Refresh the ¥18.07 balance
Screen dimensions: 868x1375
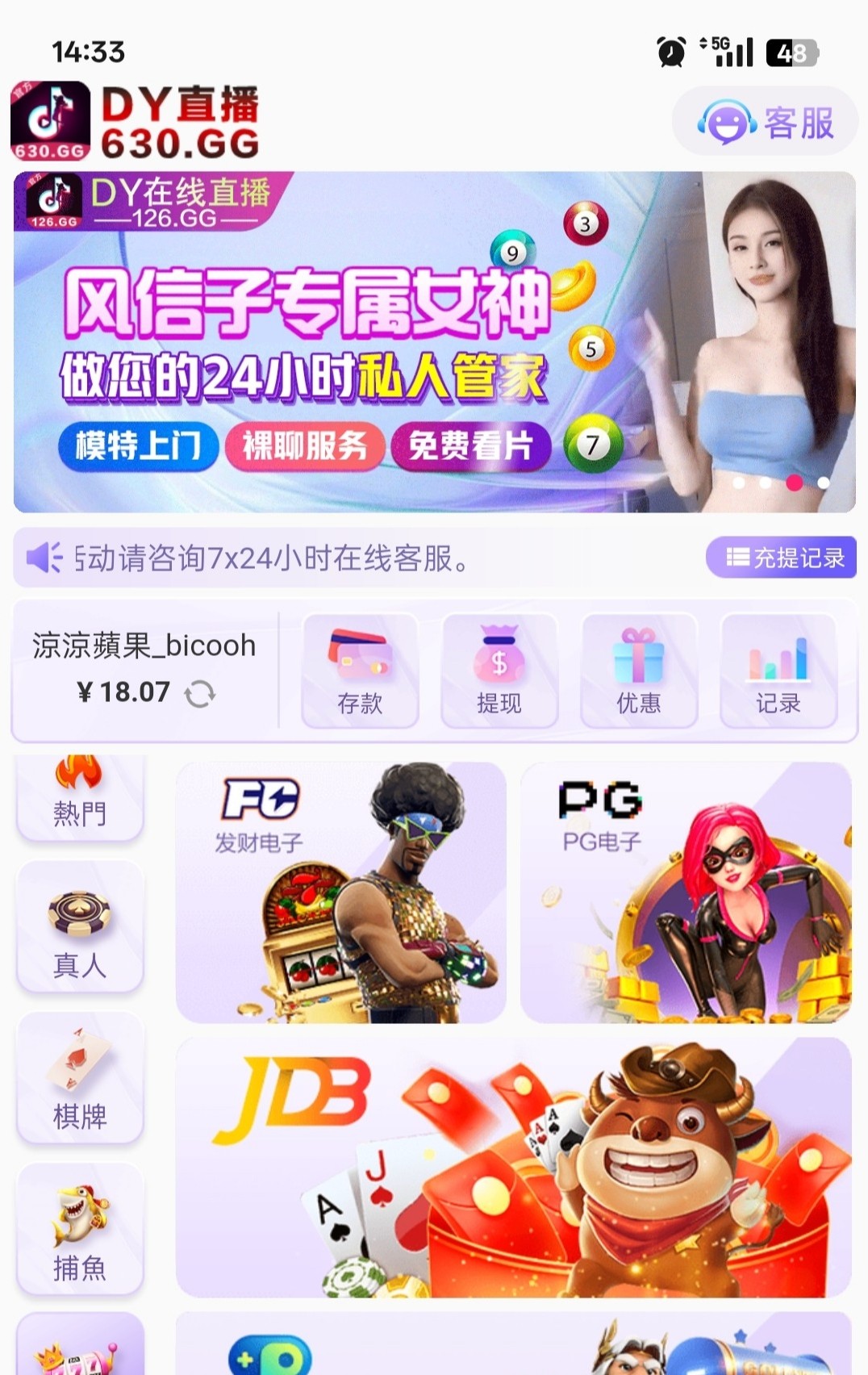[x=199, y=693]
